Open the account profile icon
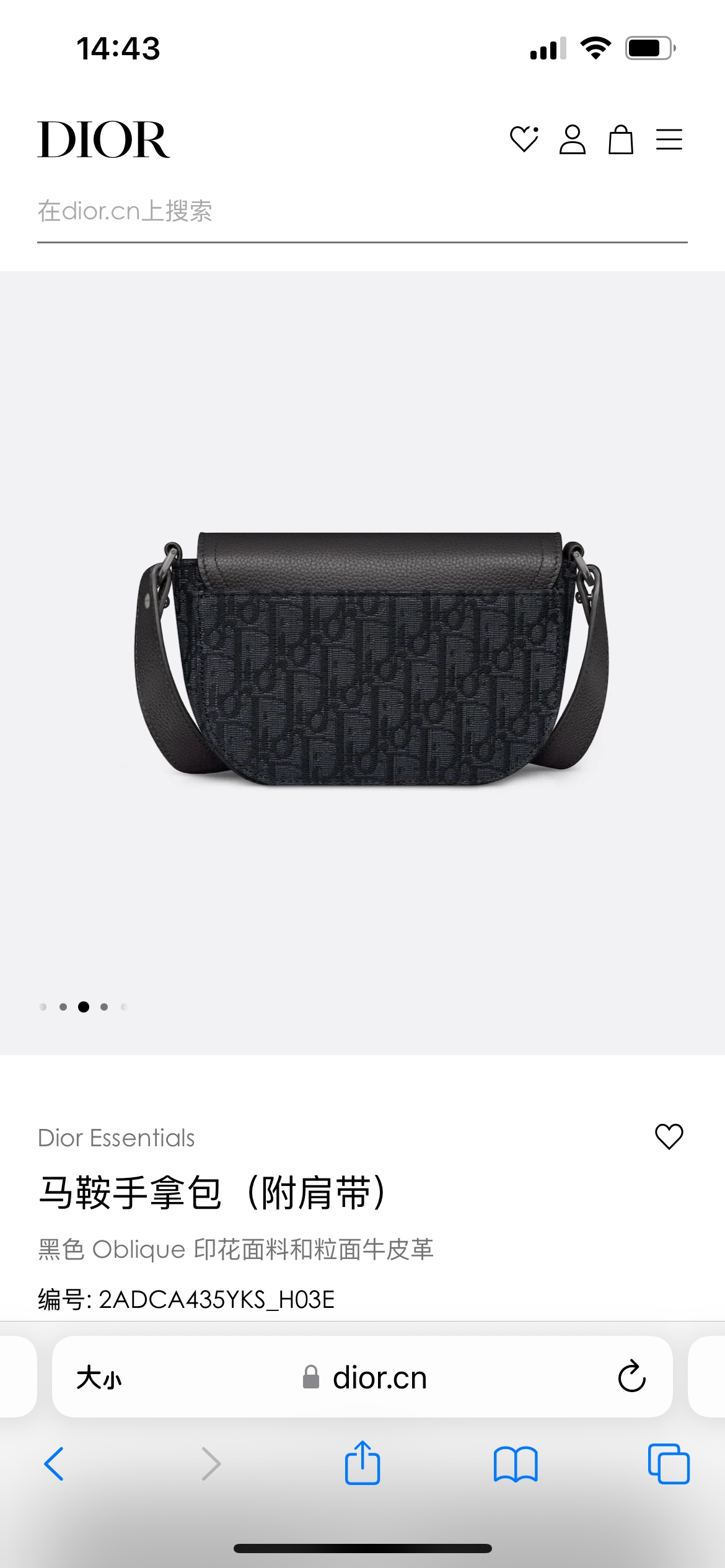The width and height of the screenshot is (725, 1568). (x=572, y=139)
